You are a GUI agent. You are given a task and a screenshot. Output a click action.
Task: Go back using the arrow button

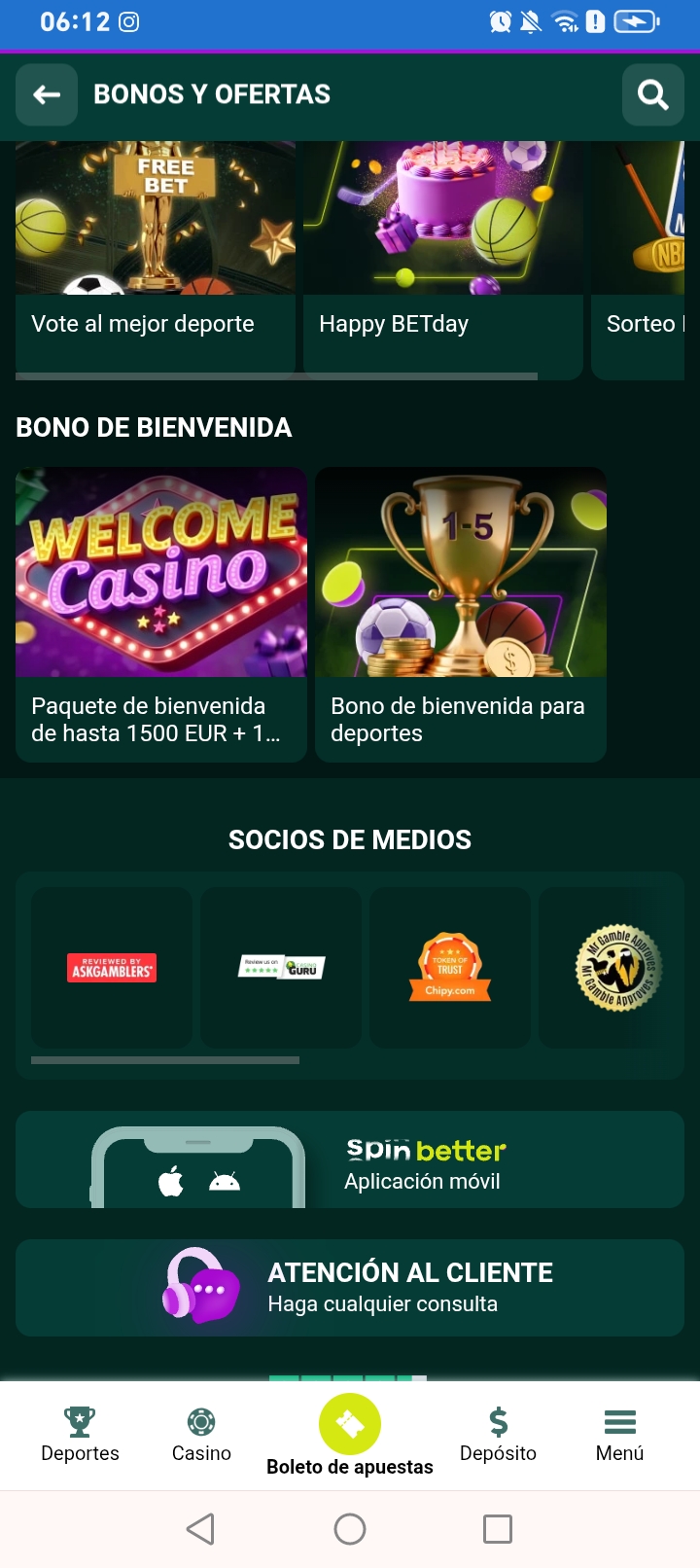pos(47,94)
